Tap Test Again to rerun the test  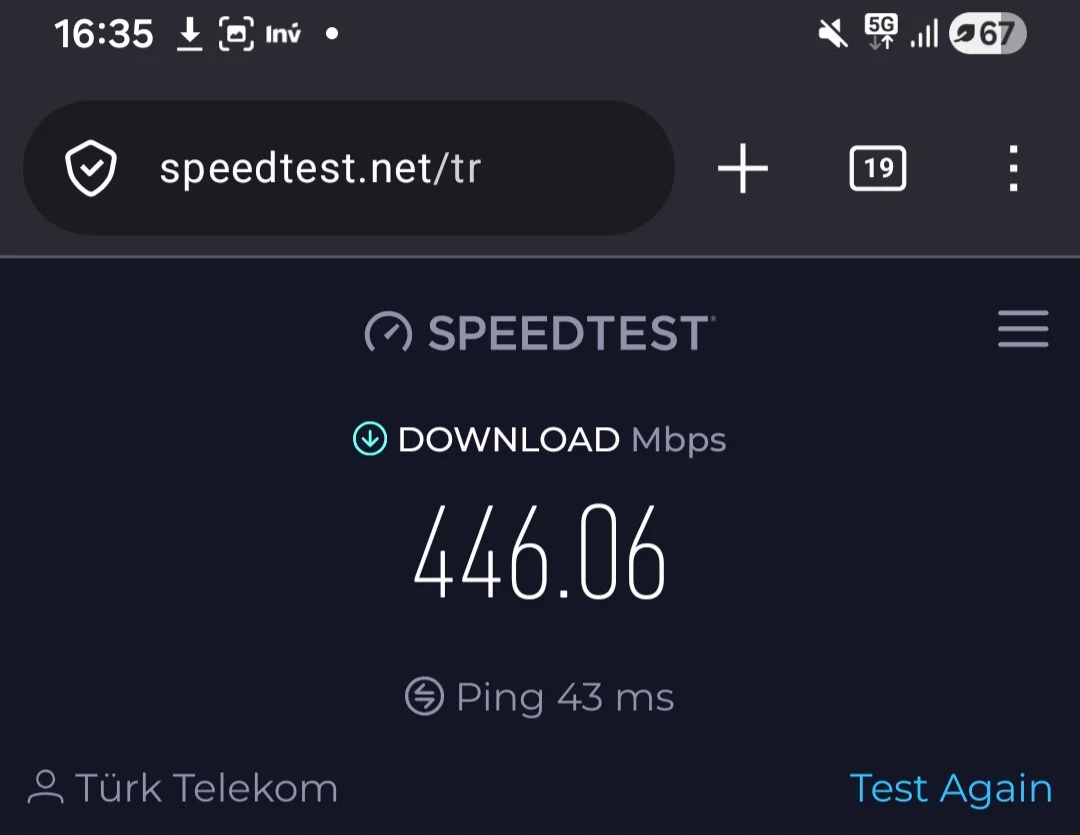[x=950, y=788]
